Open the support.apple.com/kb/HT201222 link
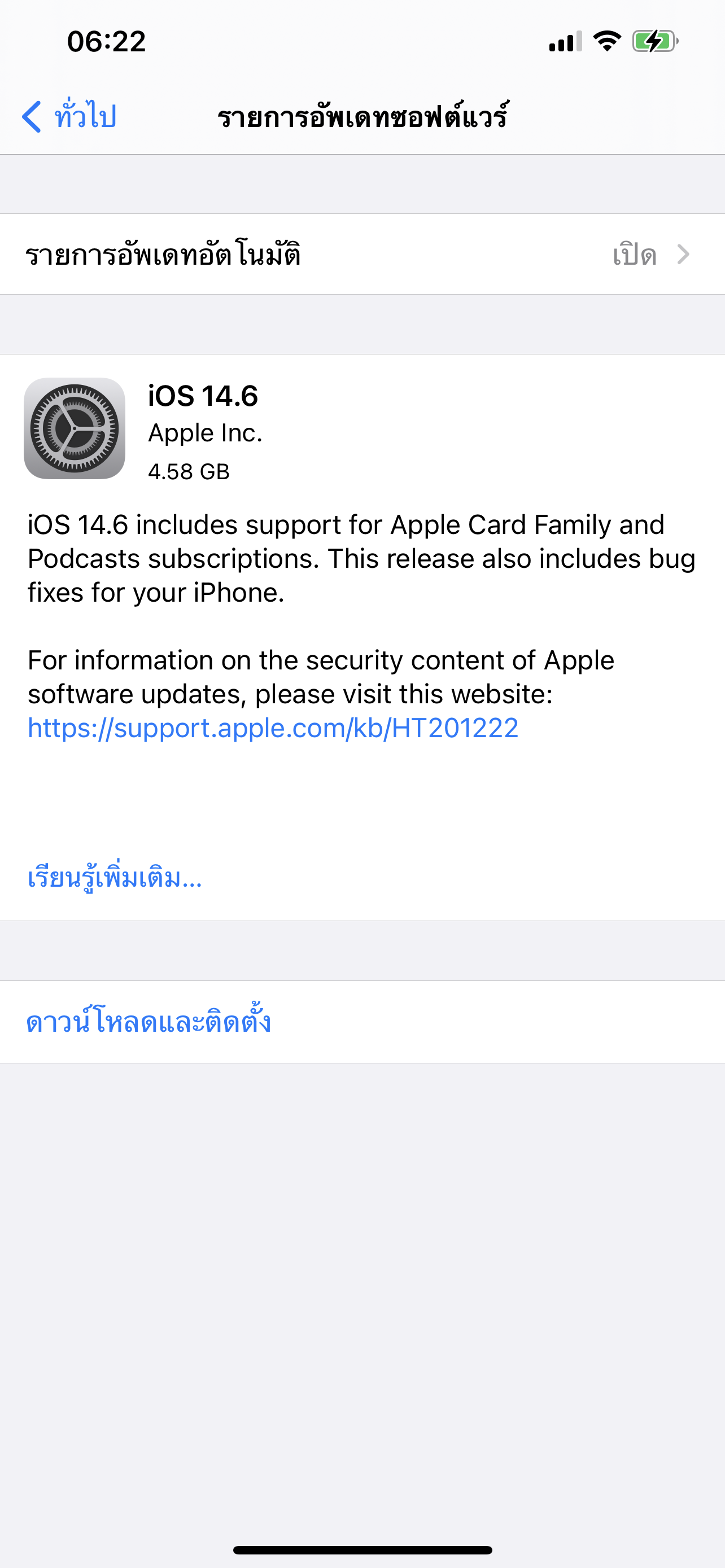725x1568 pixels. [x=273, y=728]
